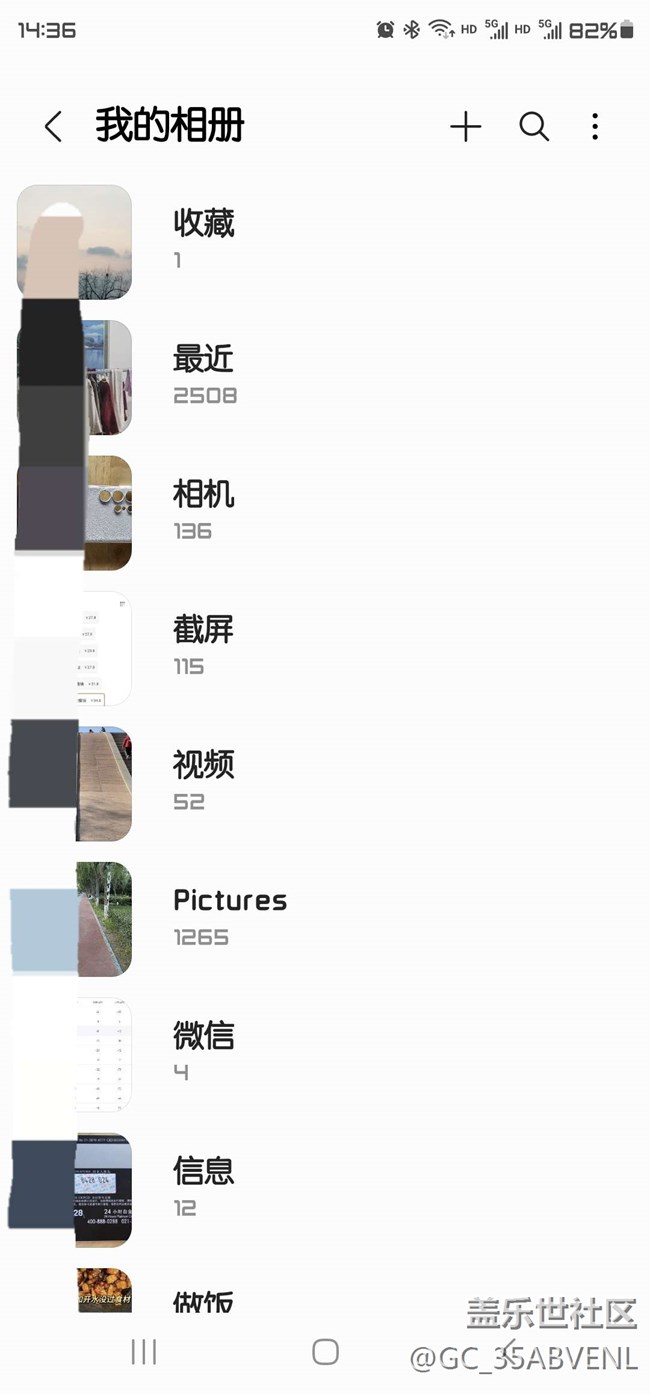Go back from 我的相册
Screen dimensions: 650x1394
[x=54, y=127]
